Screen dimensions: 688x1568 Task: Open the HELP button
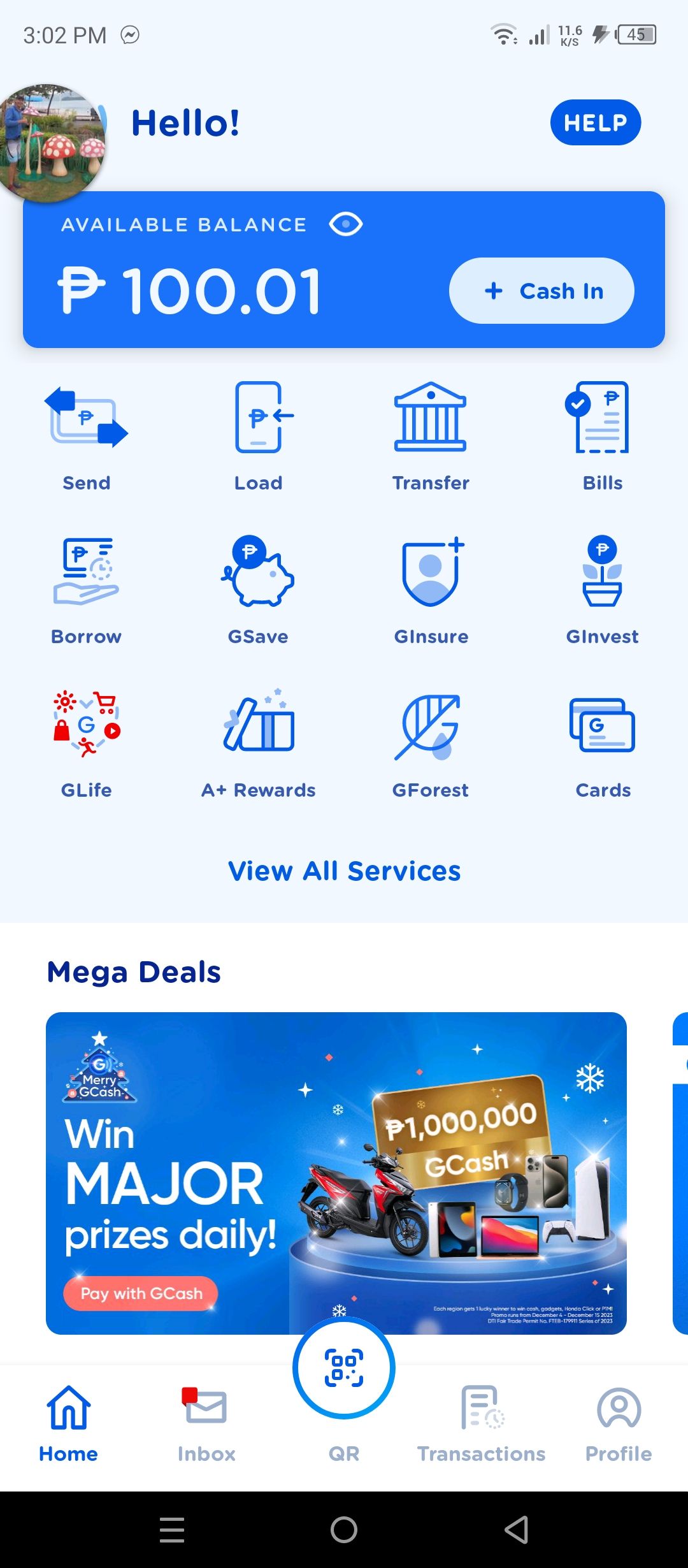coord(596,122)
